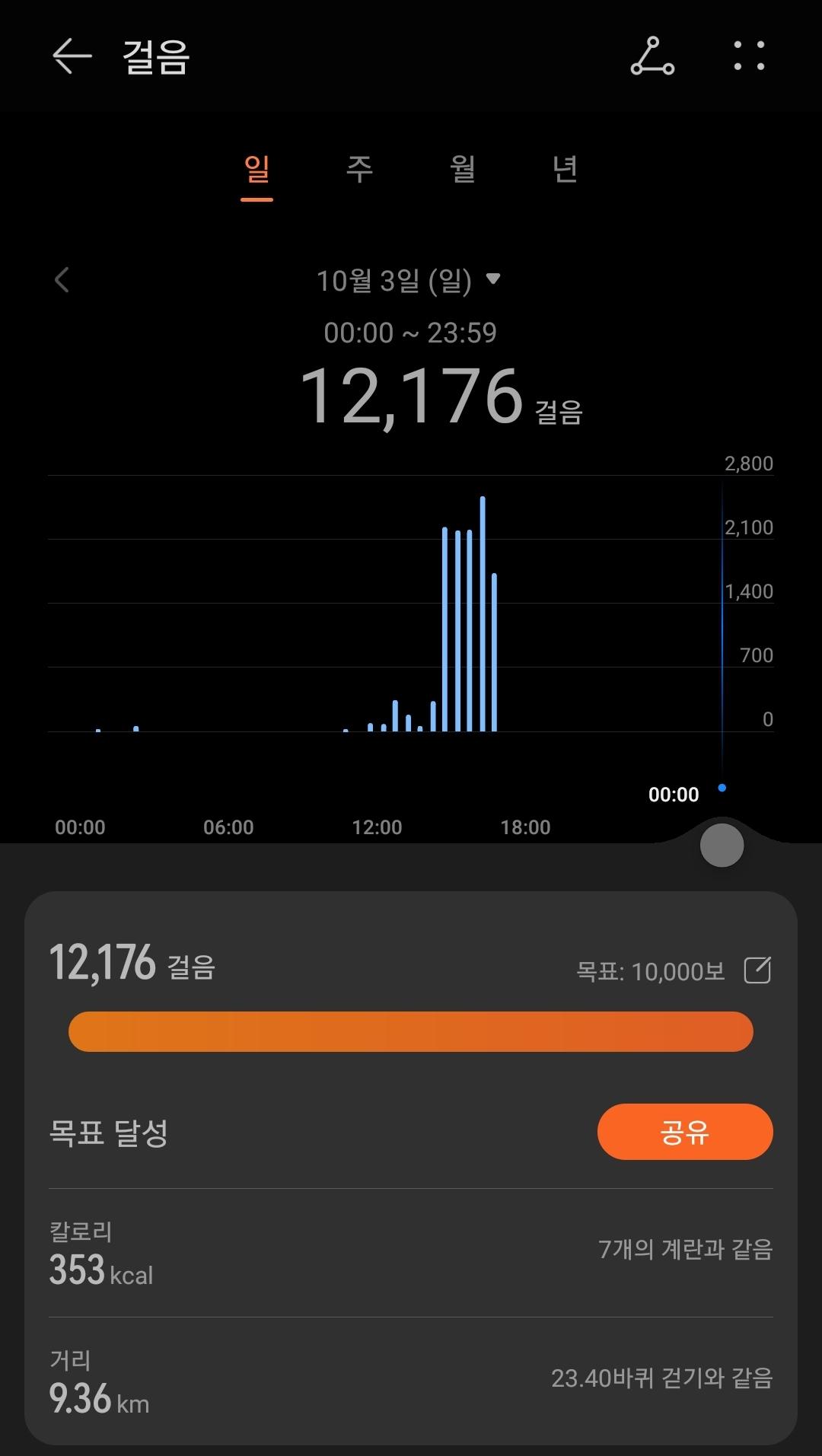Switch to the 주 (week) tab

click(359, 169)
